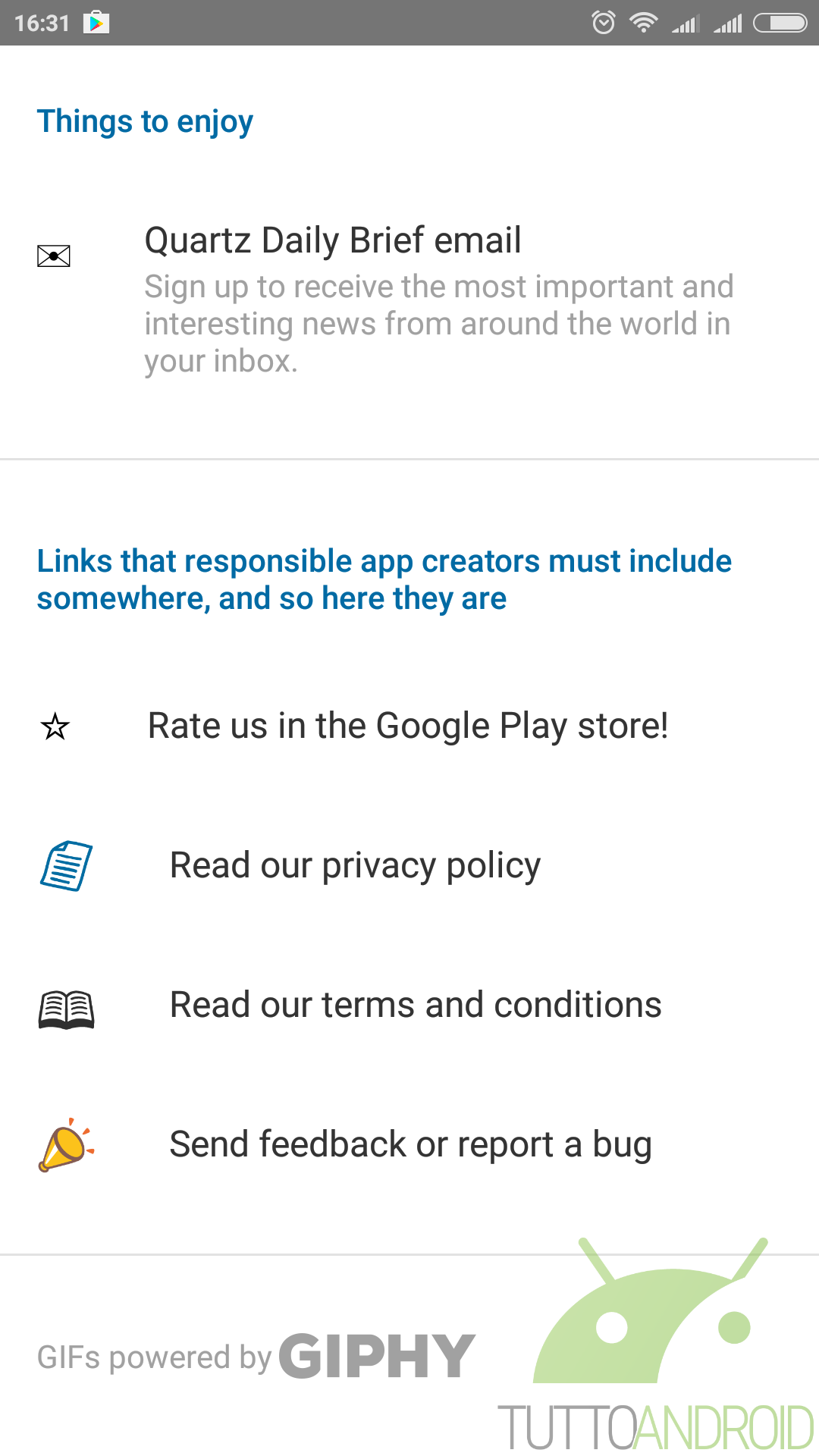Open Read our privacy policy
The width and height of the screenshot is (819, 1456).
click(409, 866)
